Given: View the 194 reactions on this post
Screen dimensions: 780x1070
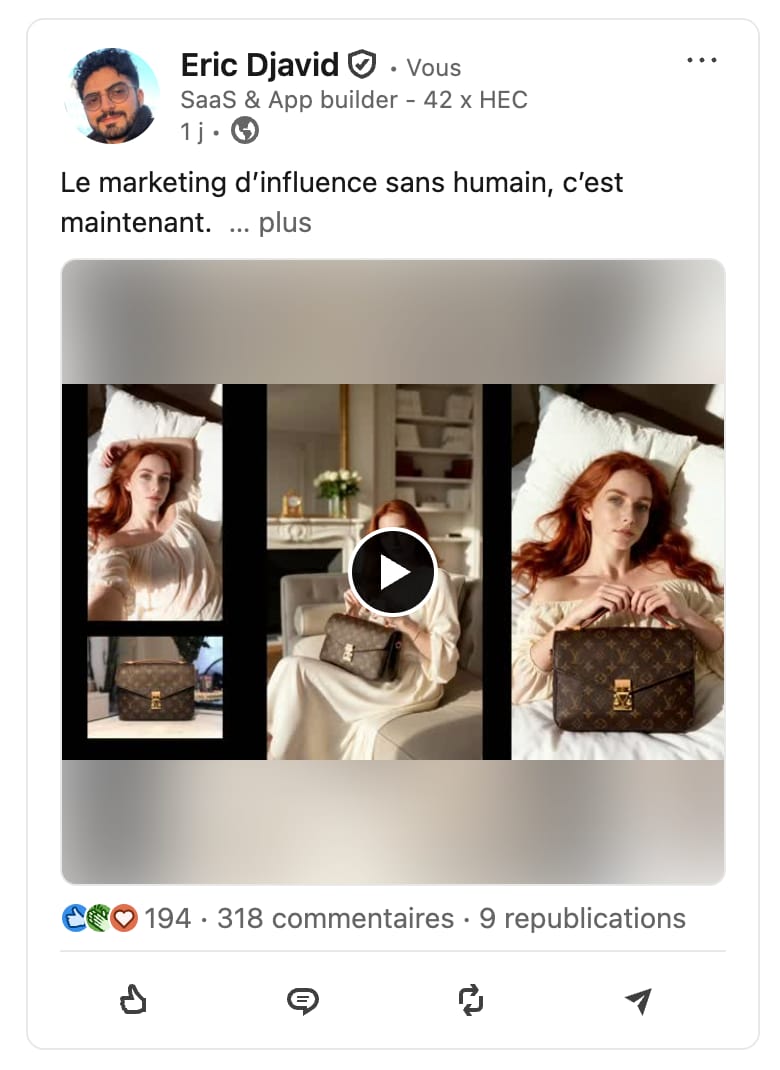Looking at the screenshot, I should 127,918.
